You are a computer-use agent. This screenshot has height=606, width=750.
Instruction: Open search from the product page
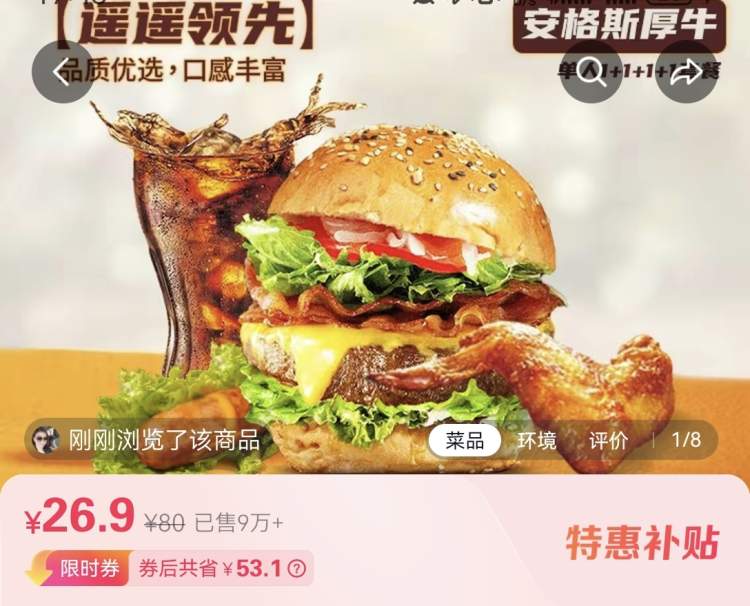coord(592,72)
